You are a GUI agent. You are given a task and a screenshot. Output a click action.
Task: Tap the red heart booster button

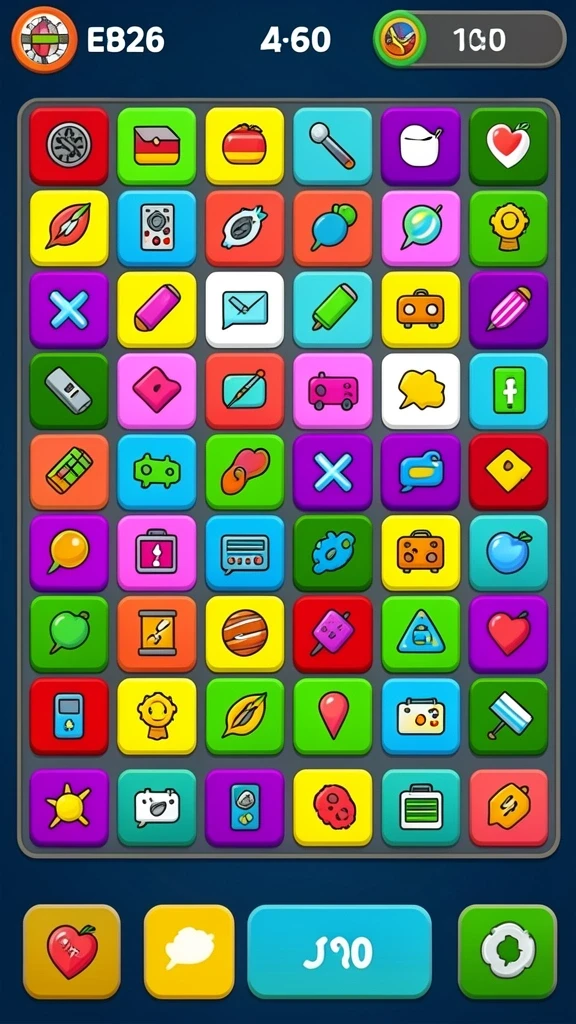[x=71, y=951]
